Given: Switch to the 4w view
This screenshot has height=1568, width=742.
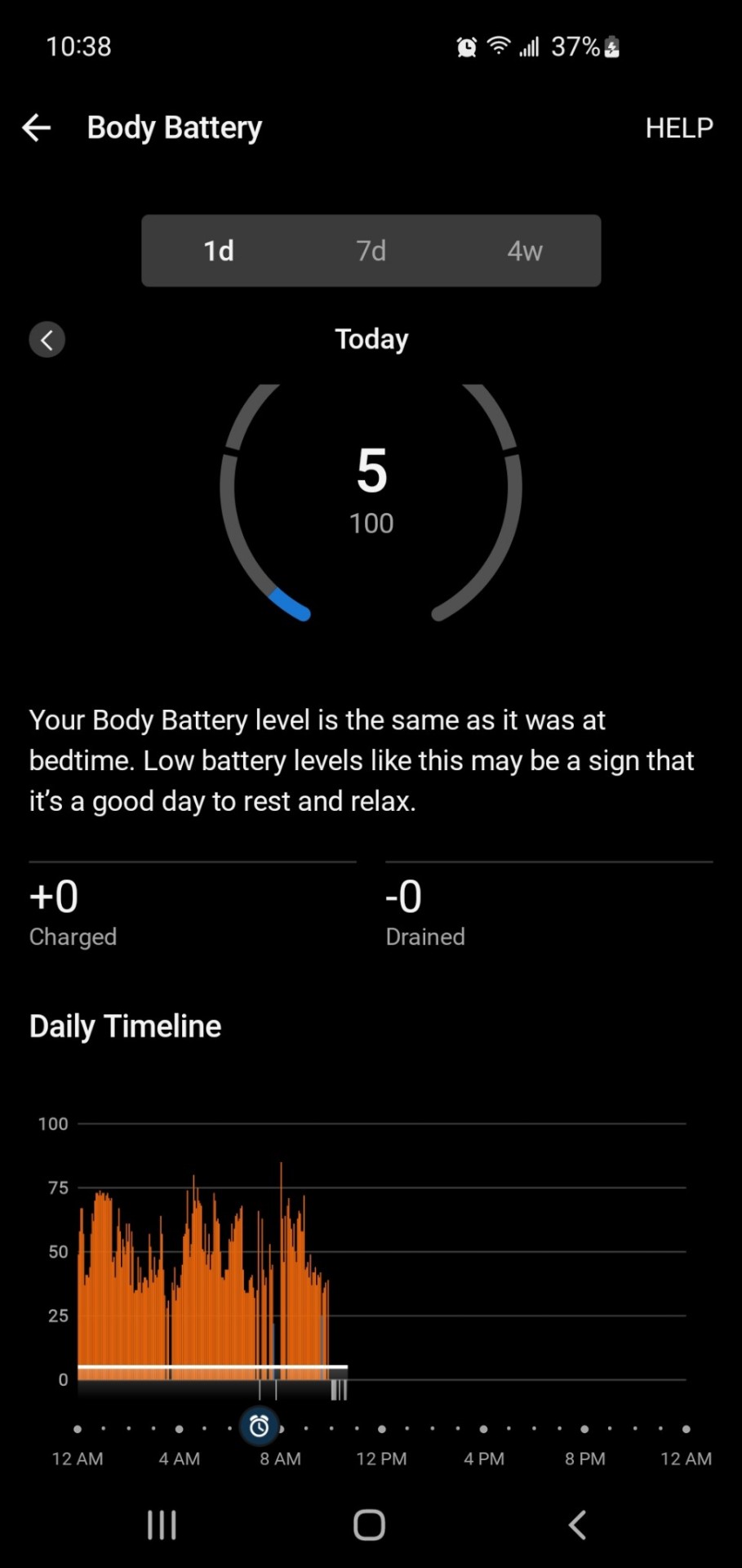Looking at the screenshot, I should [x=524, y=251].
